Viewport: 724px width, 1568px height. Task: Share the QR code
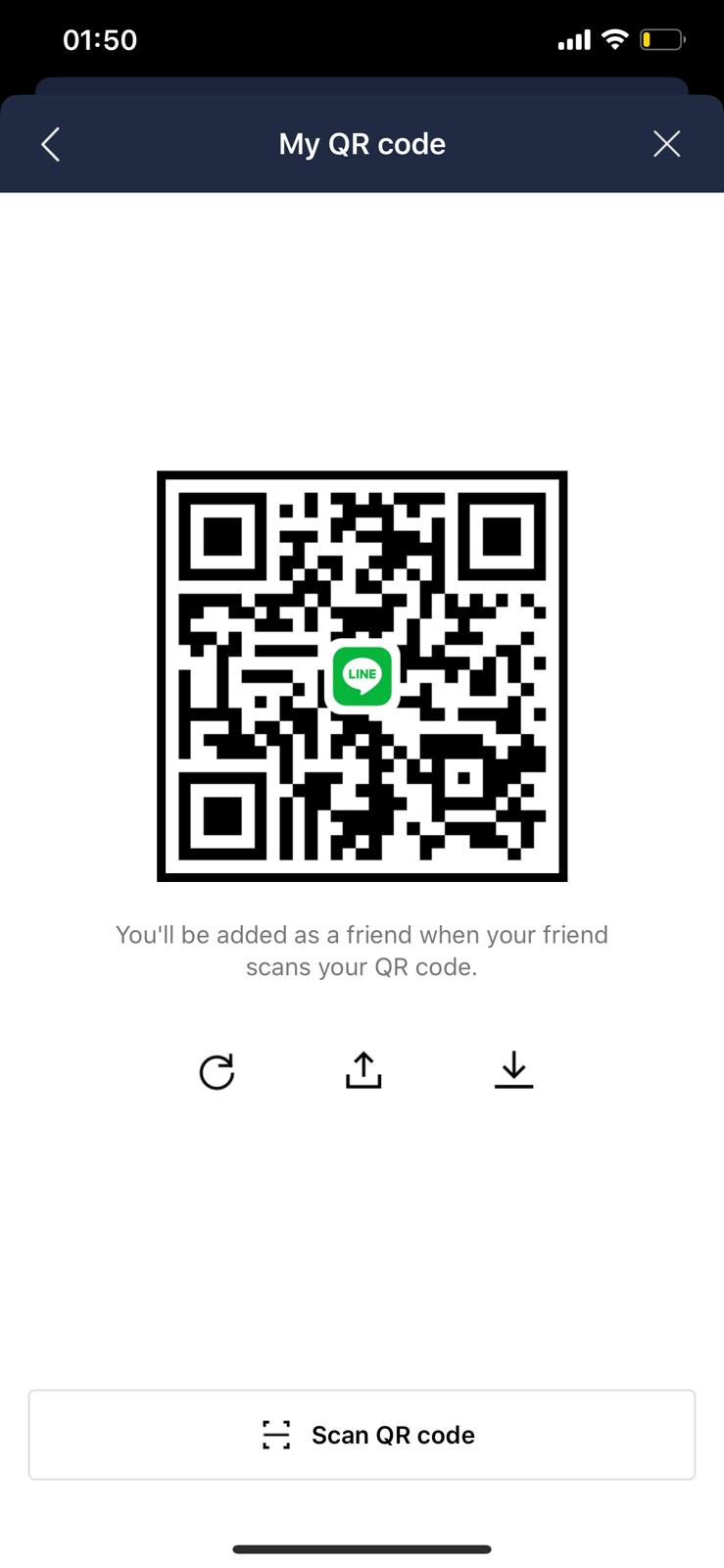click(x=363, y=1070)
